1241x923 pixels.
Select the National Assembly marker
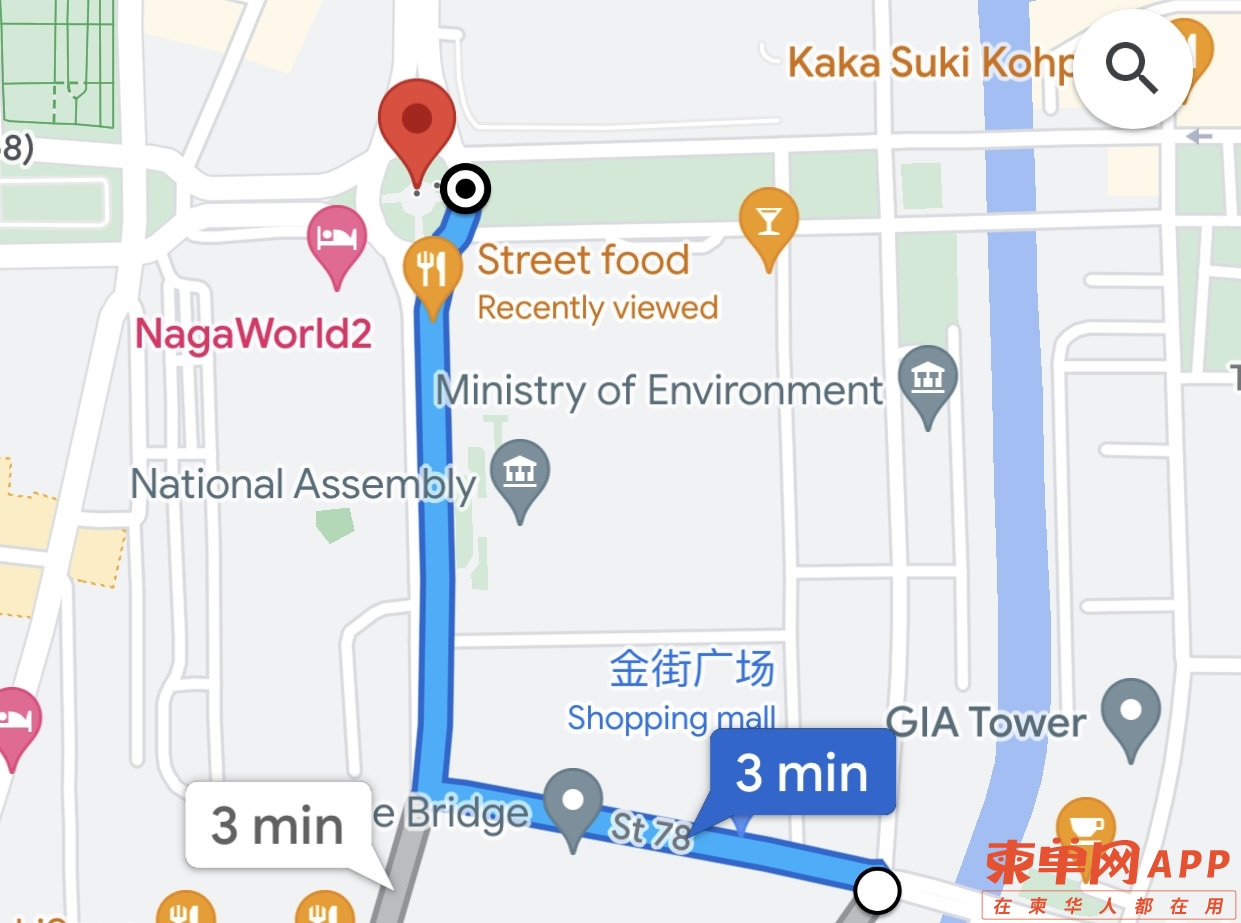(x=519, y=473)
